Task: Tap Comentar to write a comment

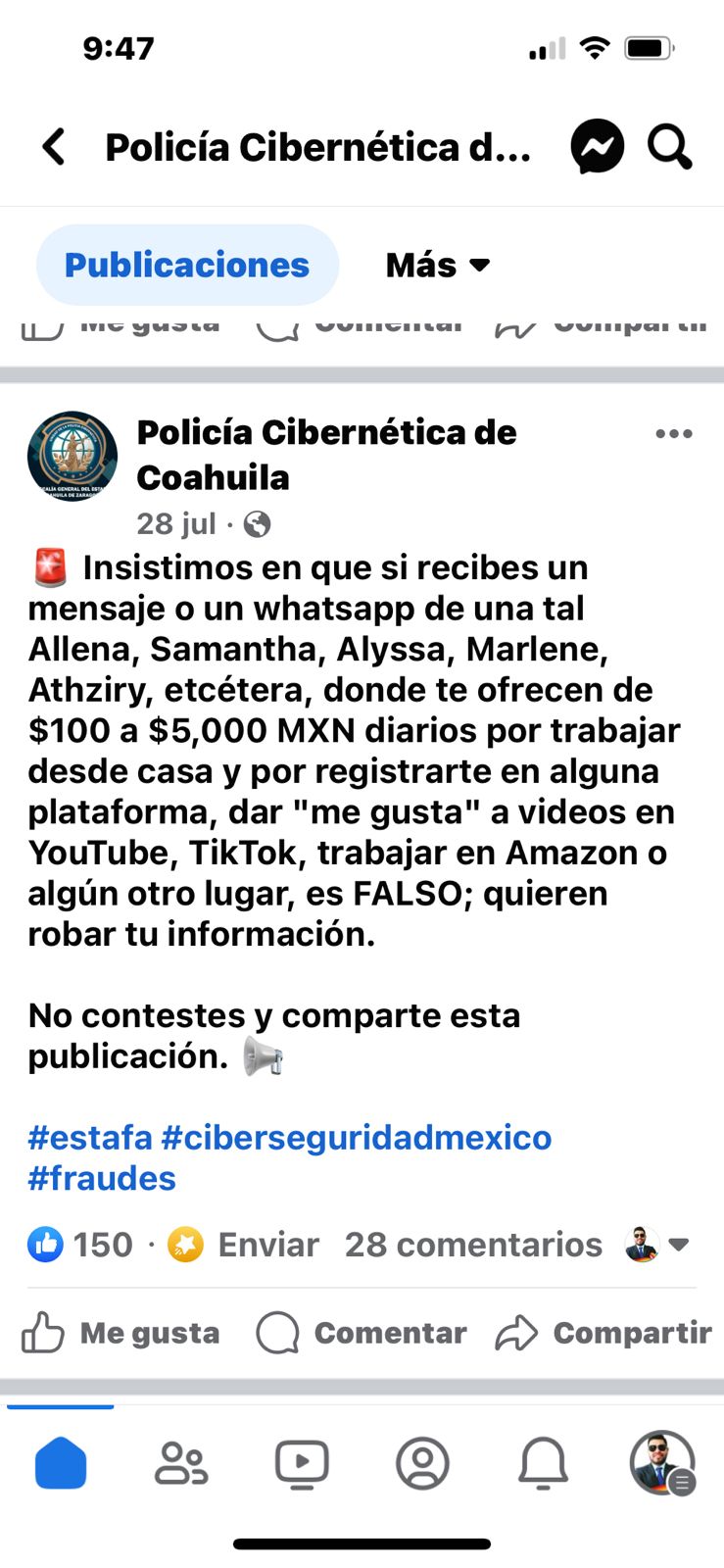Action: [x=362, y=1333]
